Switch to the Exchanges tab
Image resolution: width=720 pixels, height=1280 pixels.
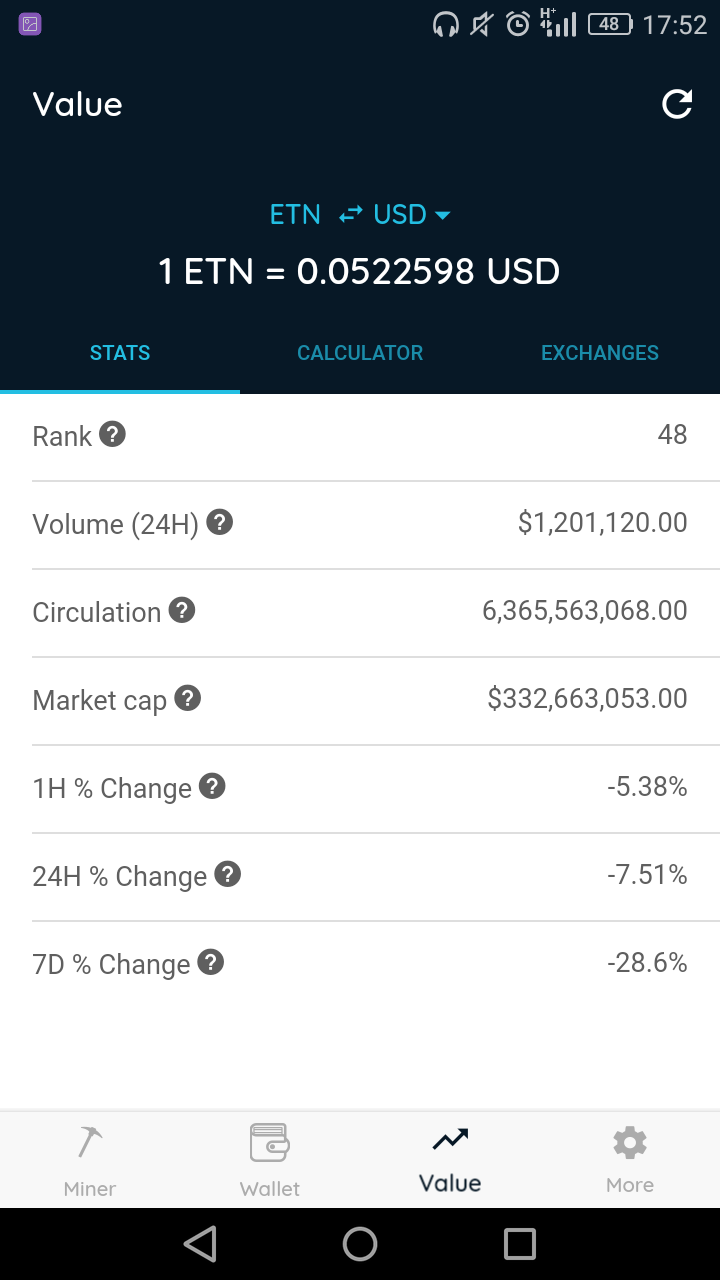(600, 353)
